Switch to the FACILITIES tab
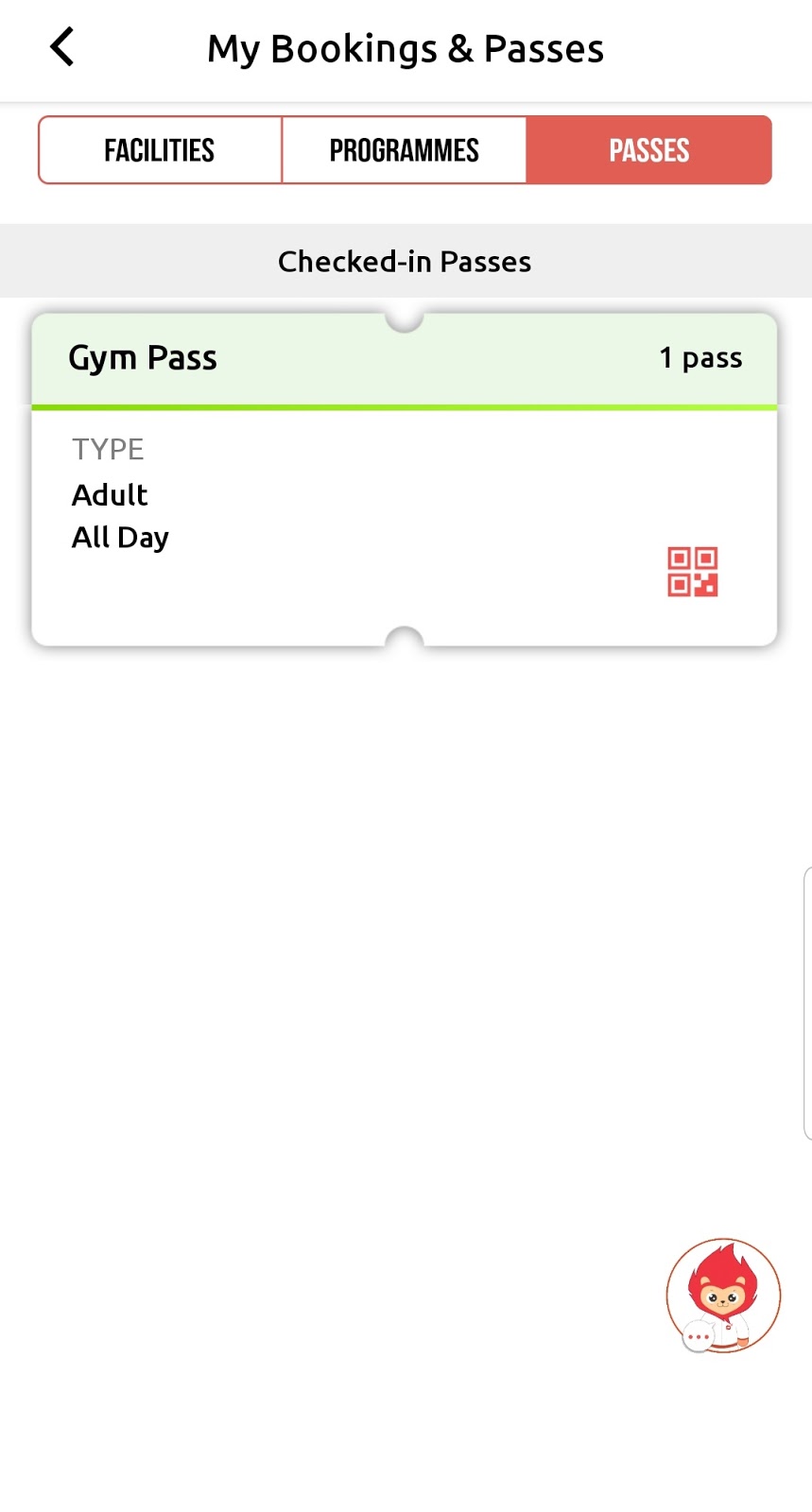Image resolution: width=812 pixels, height=1512 pixels. 158,149
